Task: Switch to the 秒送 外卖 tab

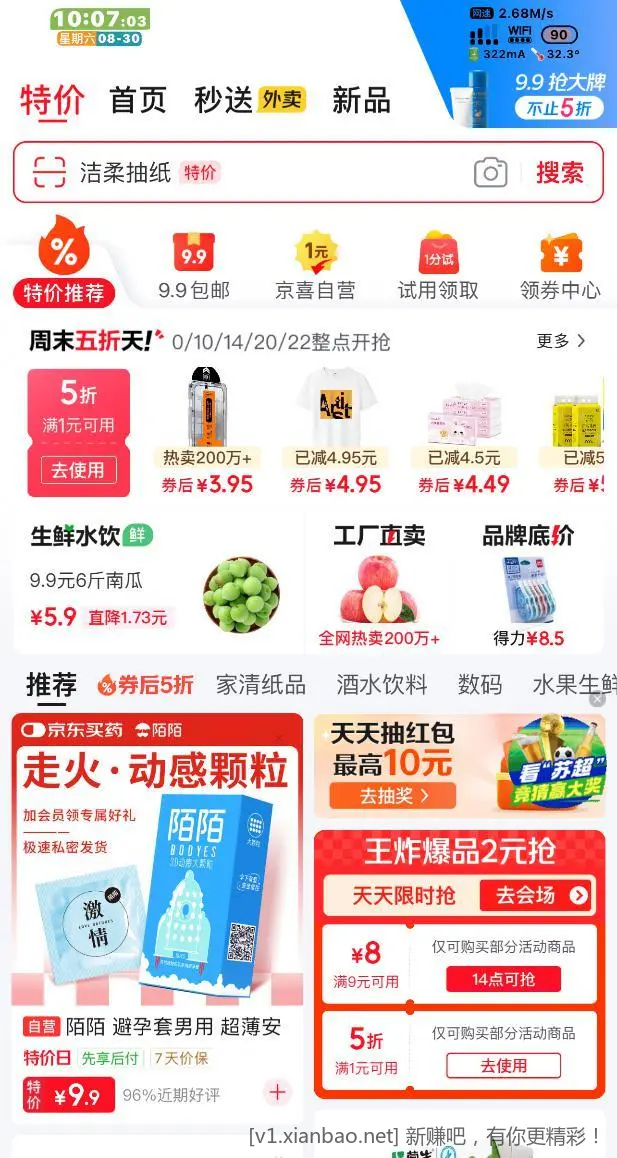Action: (250, 100)
